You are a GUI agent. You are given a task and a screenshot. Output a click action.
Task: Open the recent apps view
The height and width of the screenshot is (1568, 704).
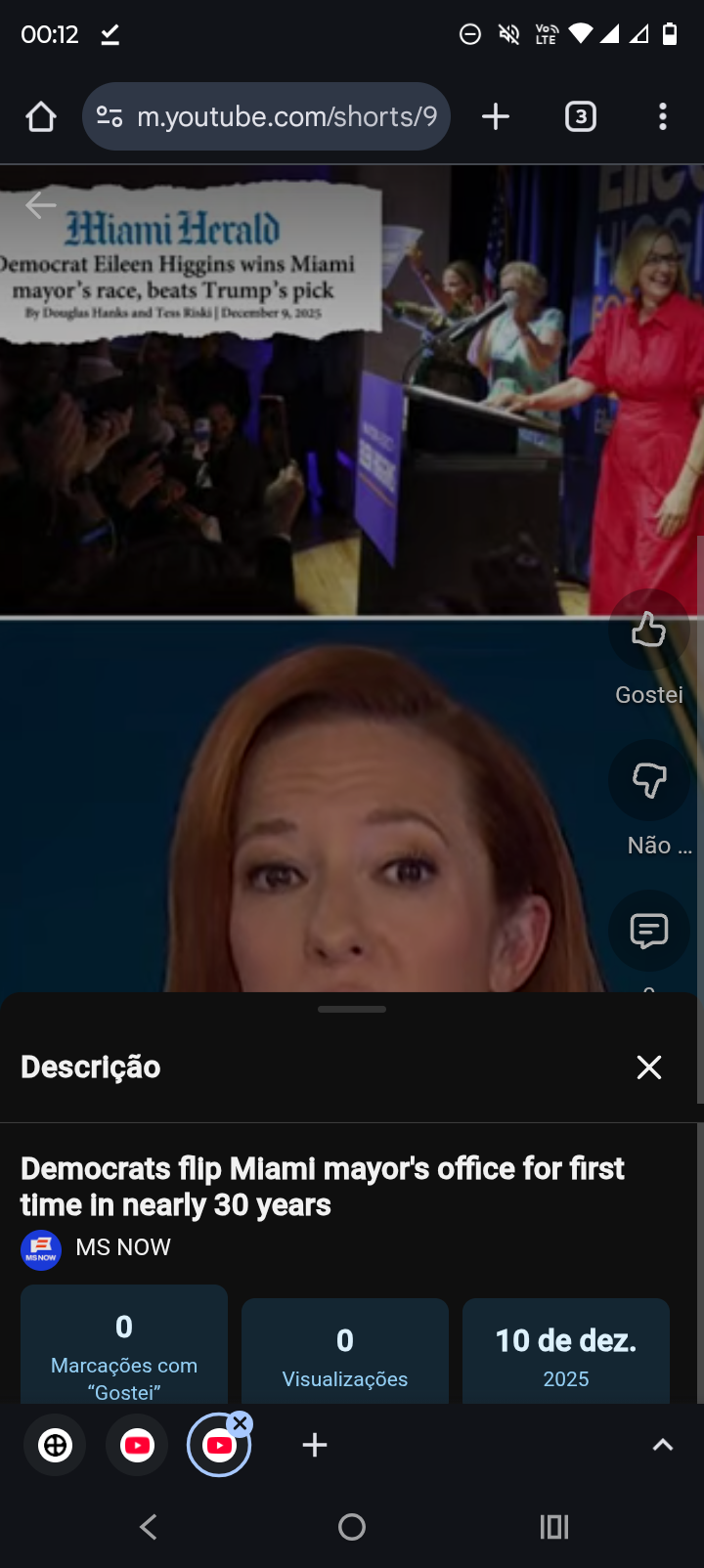pyautogui.click(x=554, y=1527)
